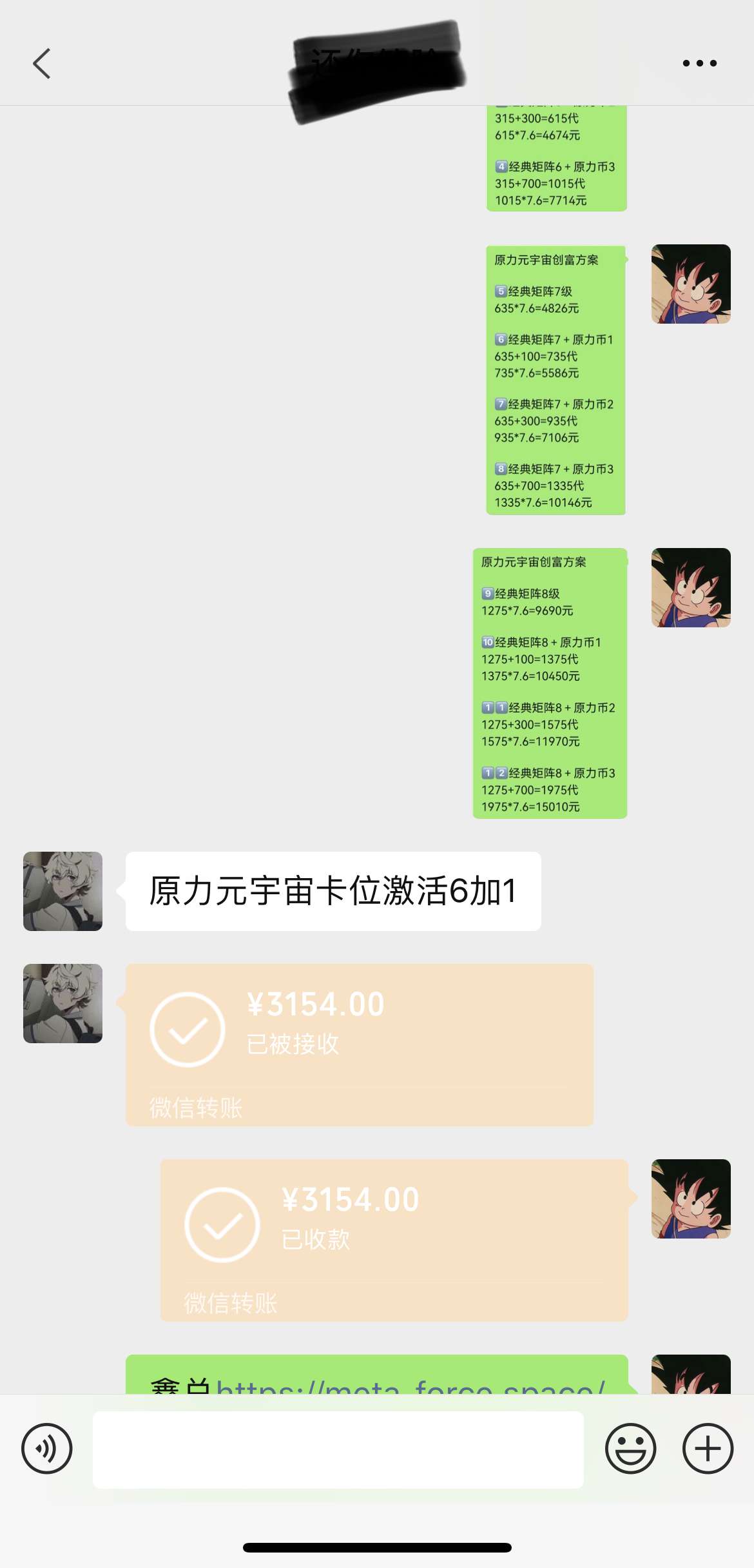Open the Goku avatar beside 经典矩阵7级 message
The height and width of the screenshot is (1568, 754).
pyautogui.click(x=691, y=284)
